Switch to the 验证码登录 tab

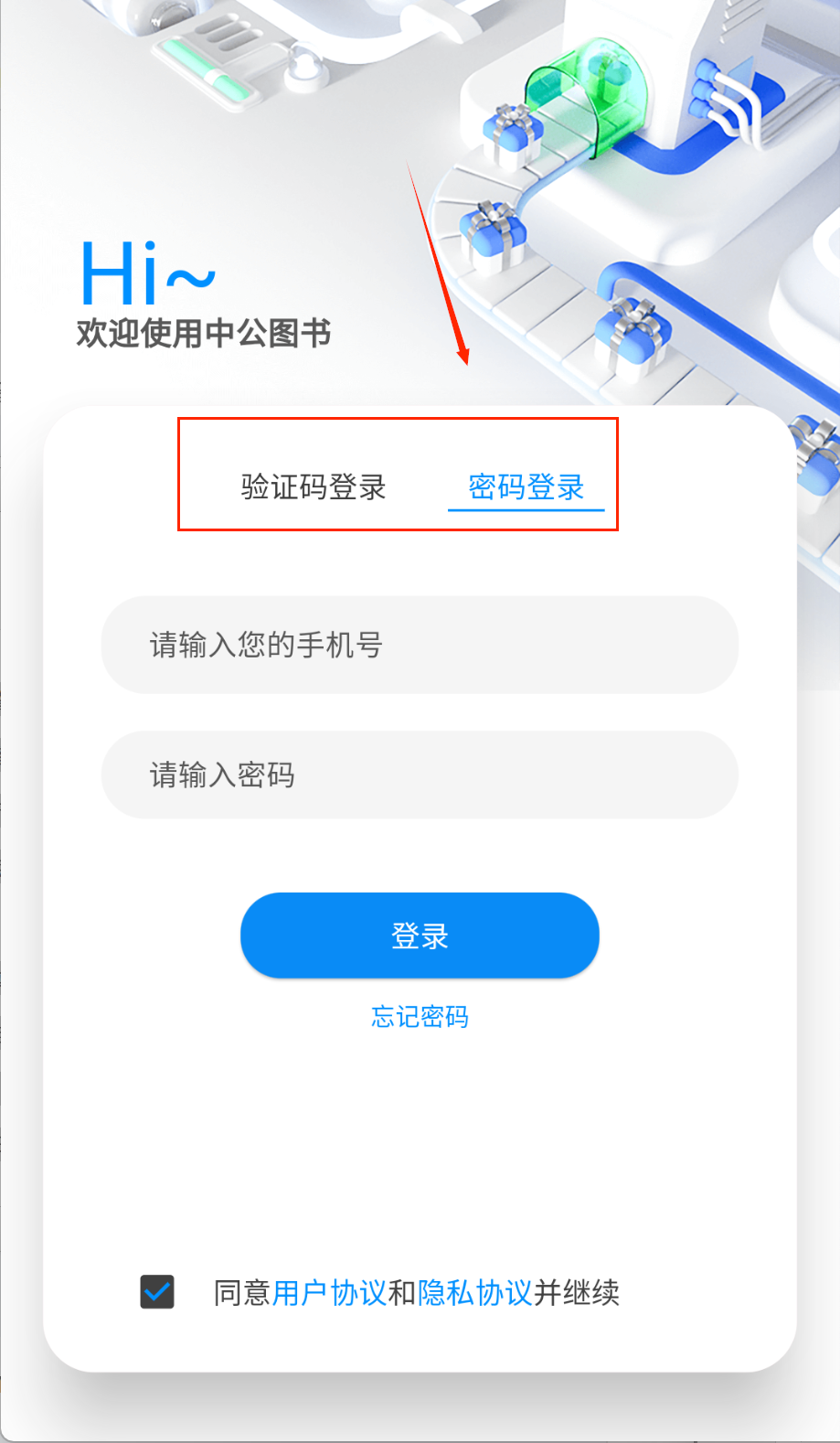pos(314,486)
